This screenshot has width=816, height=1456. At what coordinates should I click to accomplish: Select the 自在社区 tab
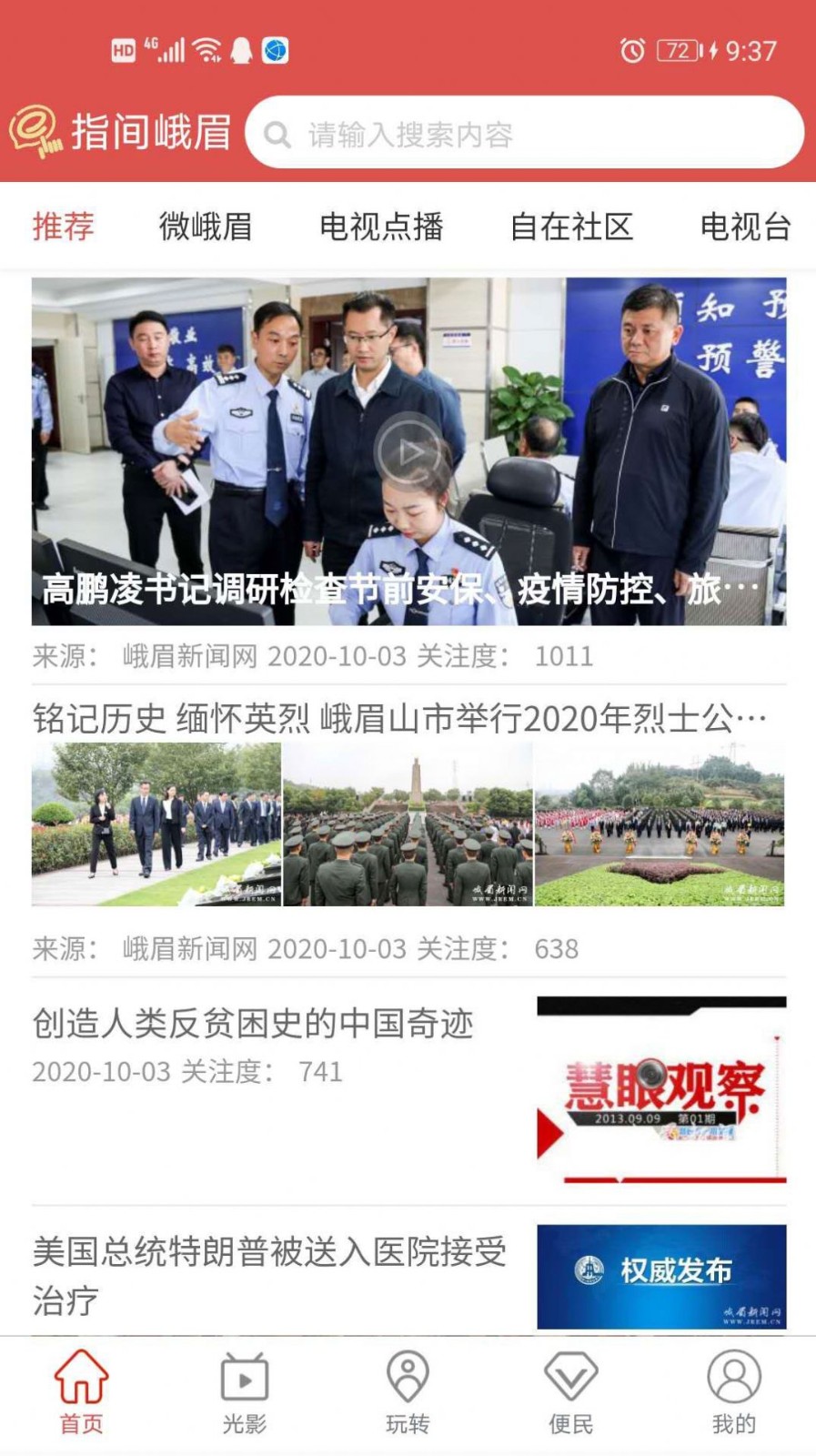(x=571, y=226)
